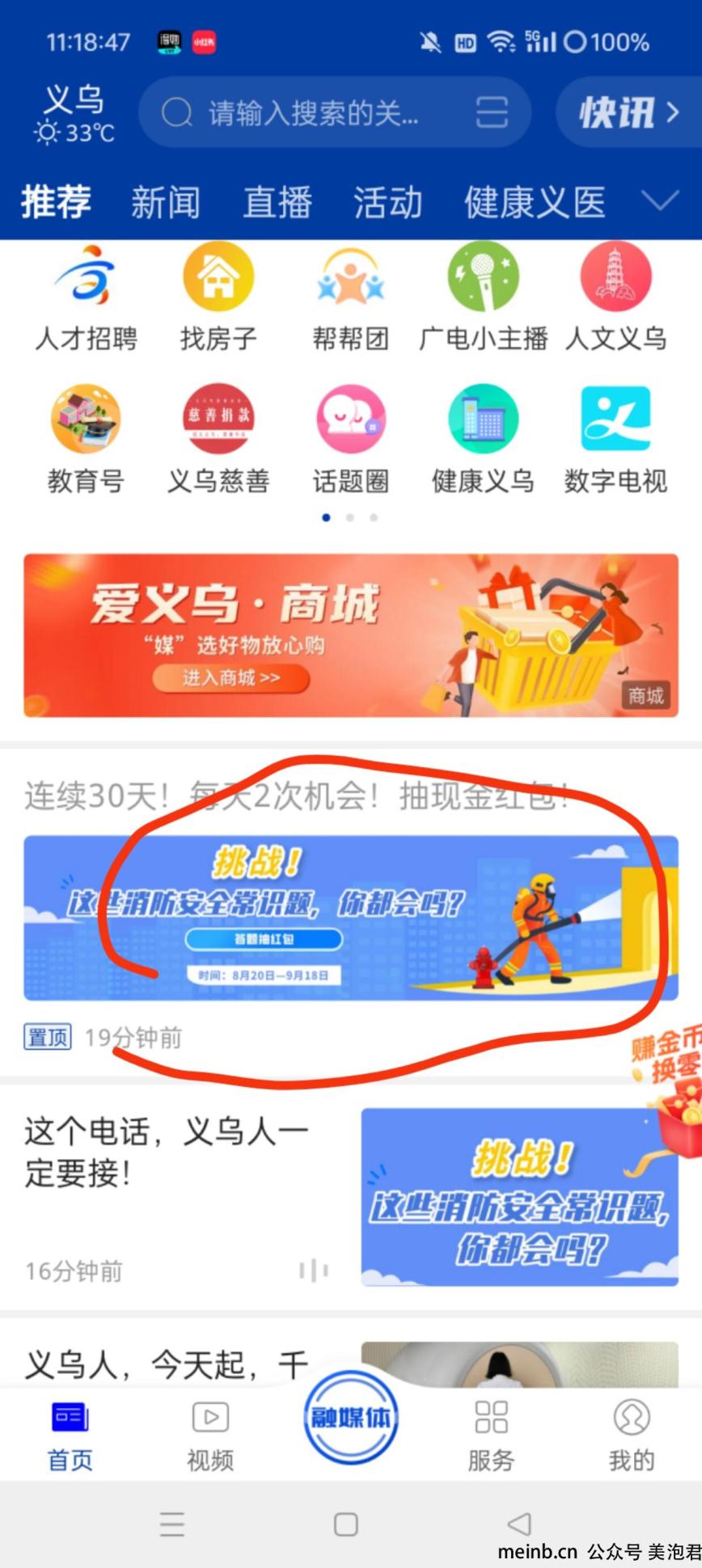Screen dimensions: 702x1568
Task: Enter the 爱义乌·商城 banner
Action: tap(351, 635)
